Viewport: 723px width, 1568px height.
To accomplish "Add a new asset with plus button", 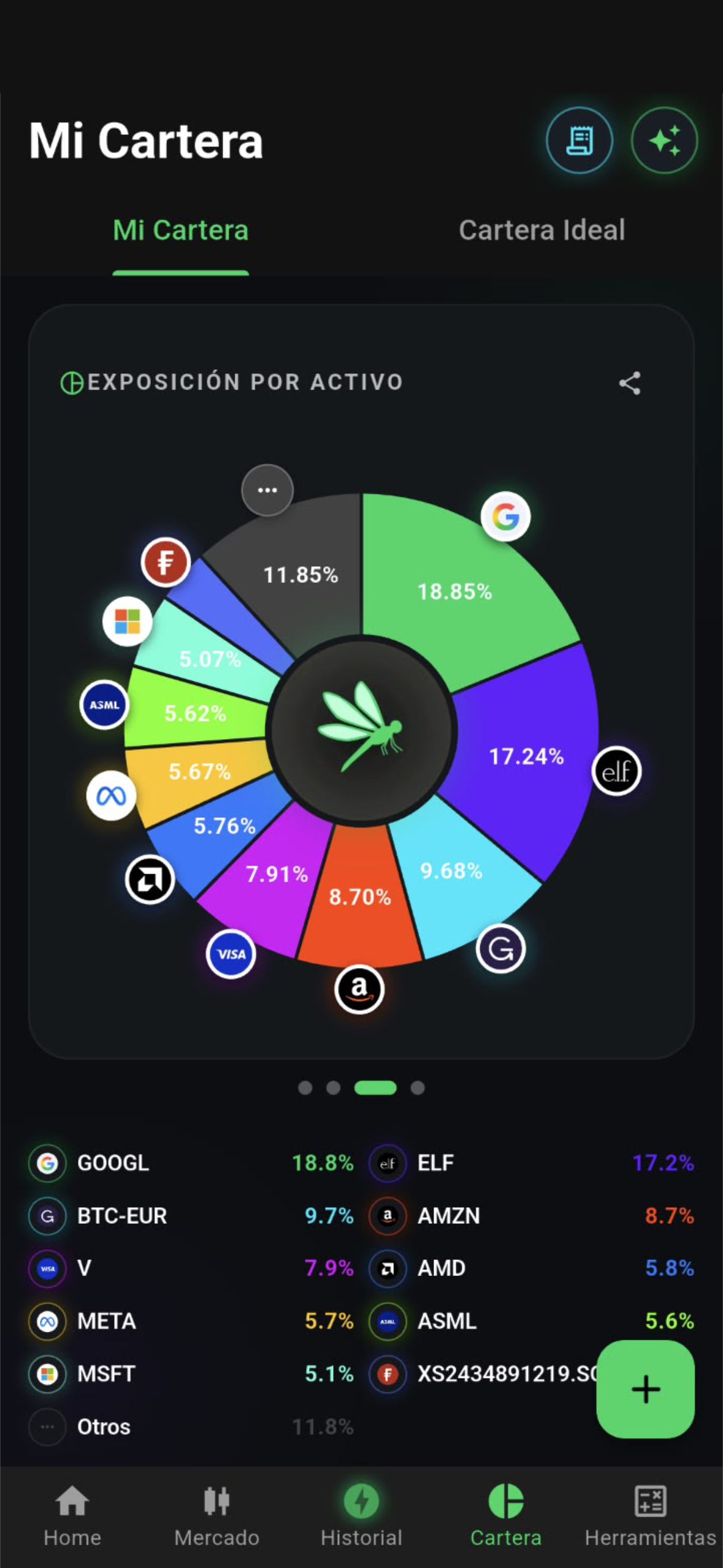I will tap(646, 1389).
